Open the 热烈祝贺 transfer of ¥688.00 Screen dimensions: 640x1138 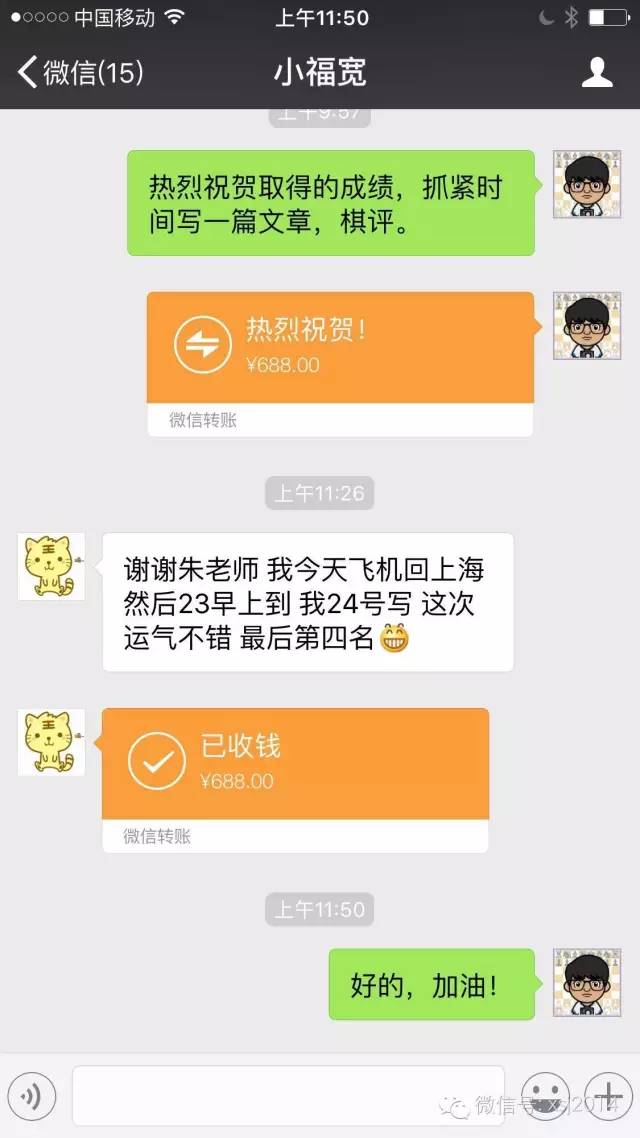pyautogui.click(x=340, y=348)
